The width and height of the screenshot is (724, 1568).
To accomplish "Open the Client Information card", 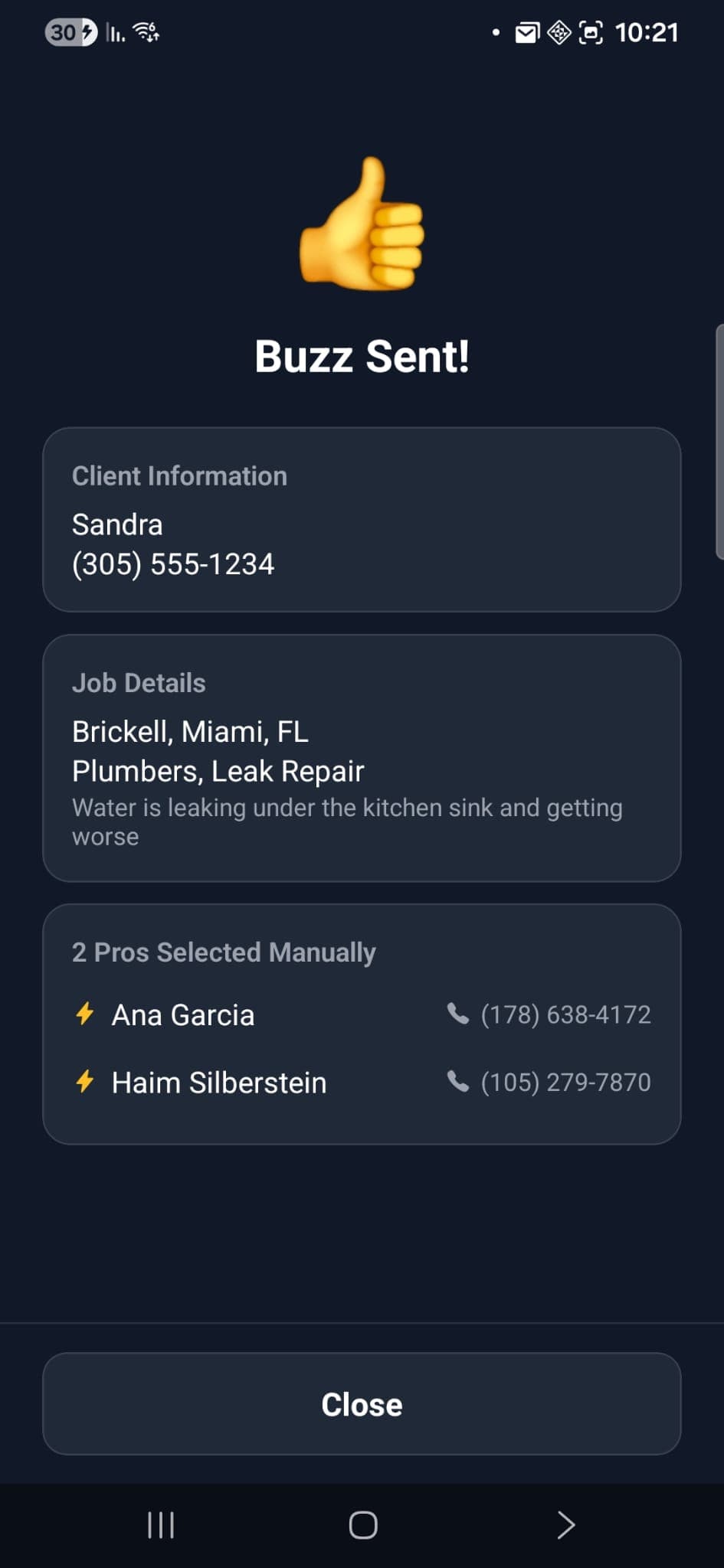I will pos(362,518).
